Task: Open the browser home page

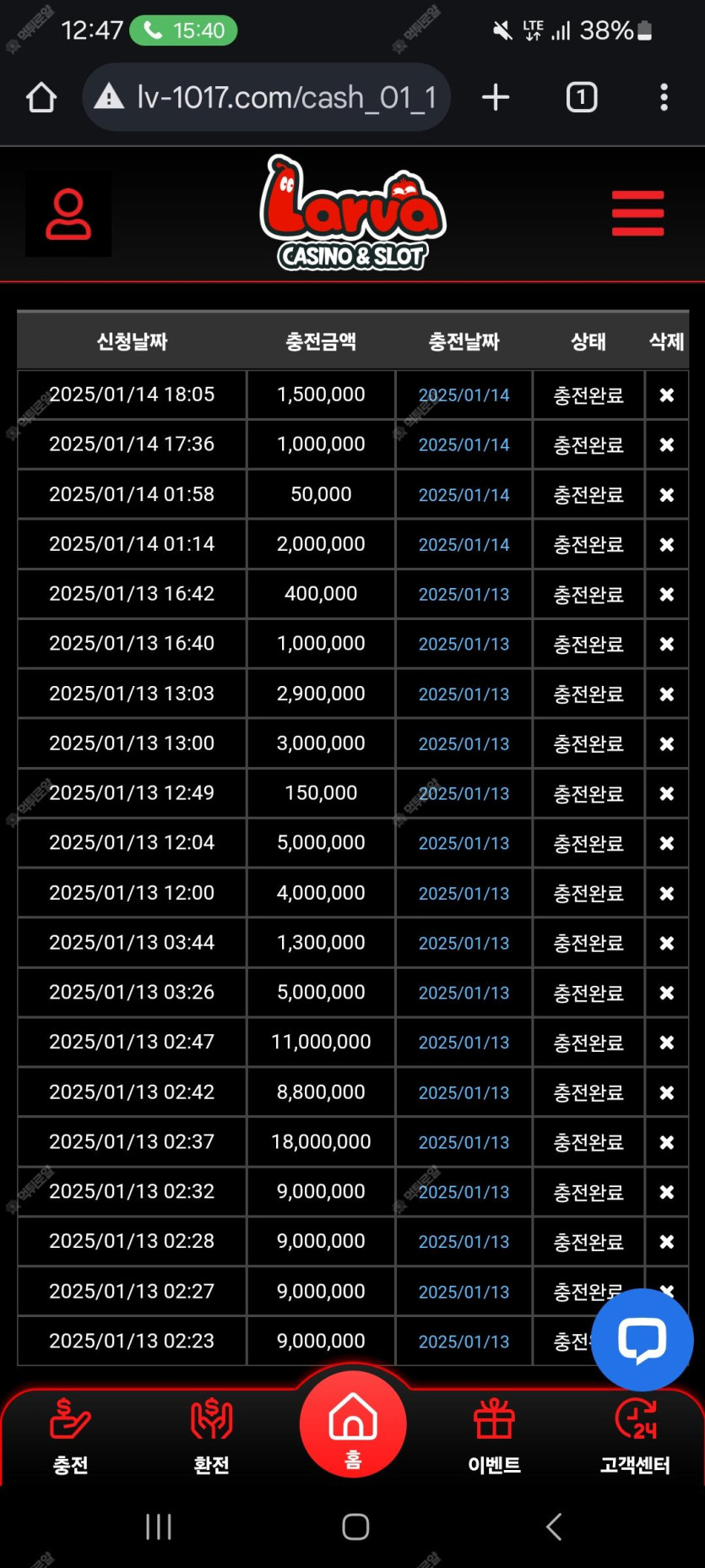Action: click(41, 98)
